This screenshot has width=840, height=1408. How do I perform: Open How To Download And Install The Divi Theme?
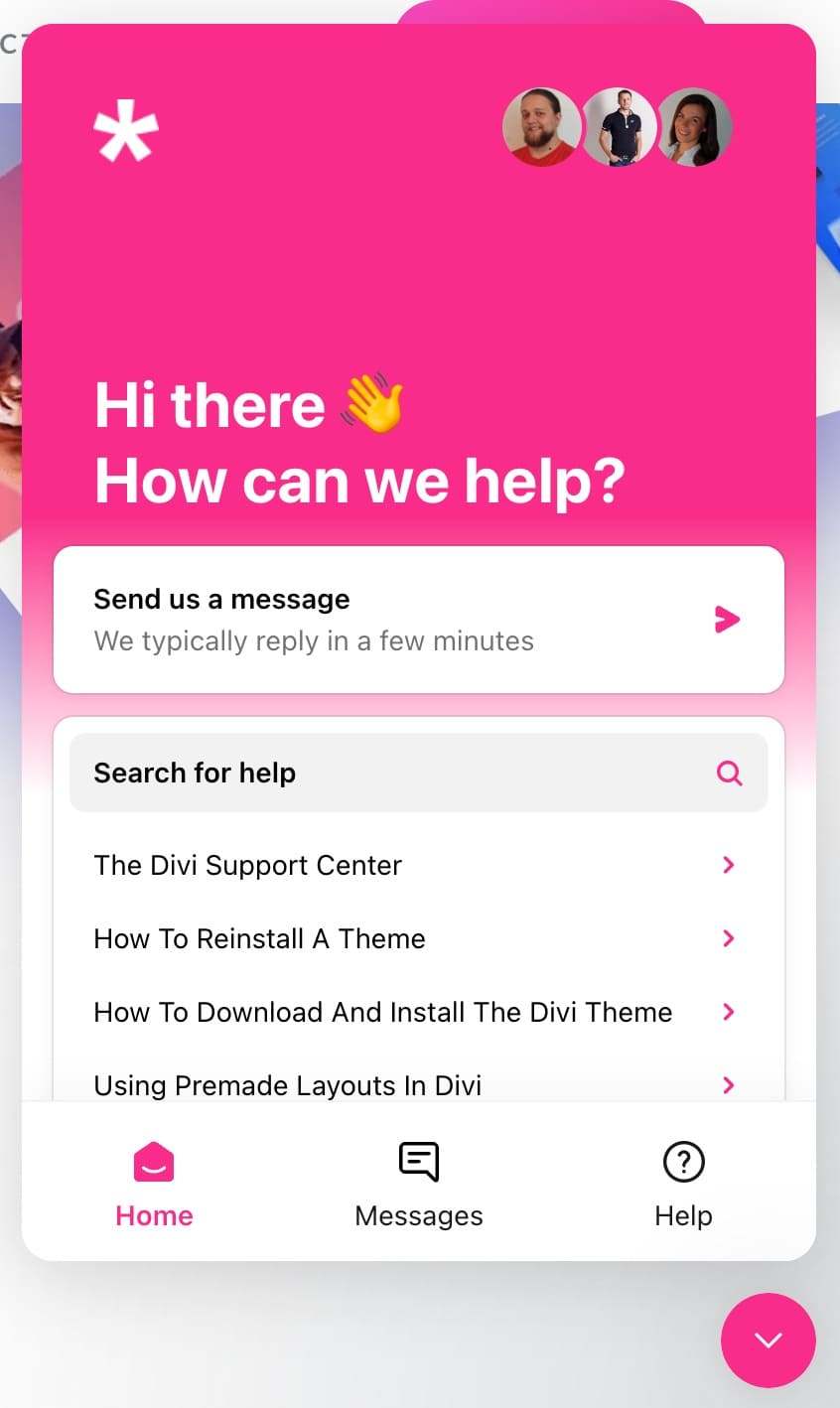382,1012
